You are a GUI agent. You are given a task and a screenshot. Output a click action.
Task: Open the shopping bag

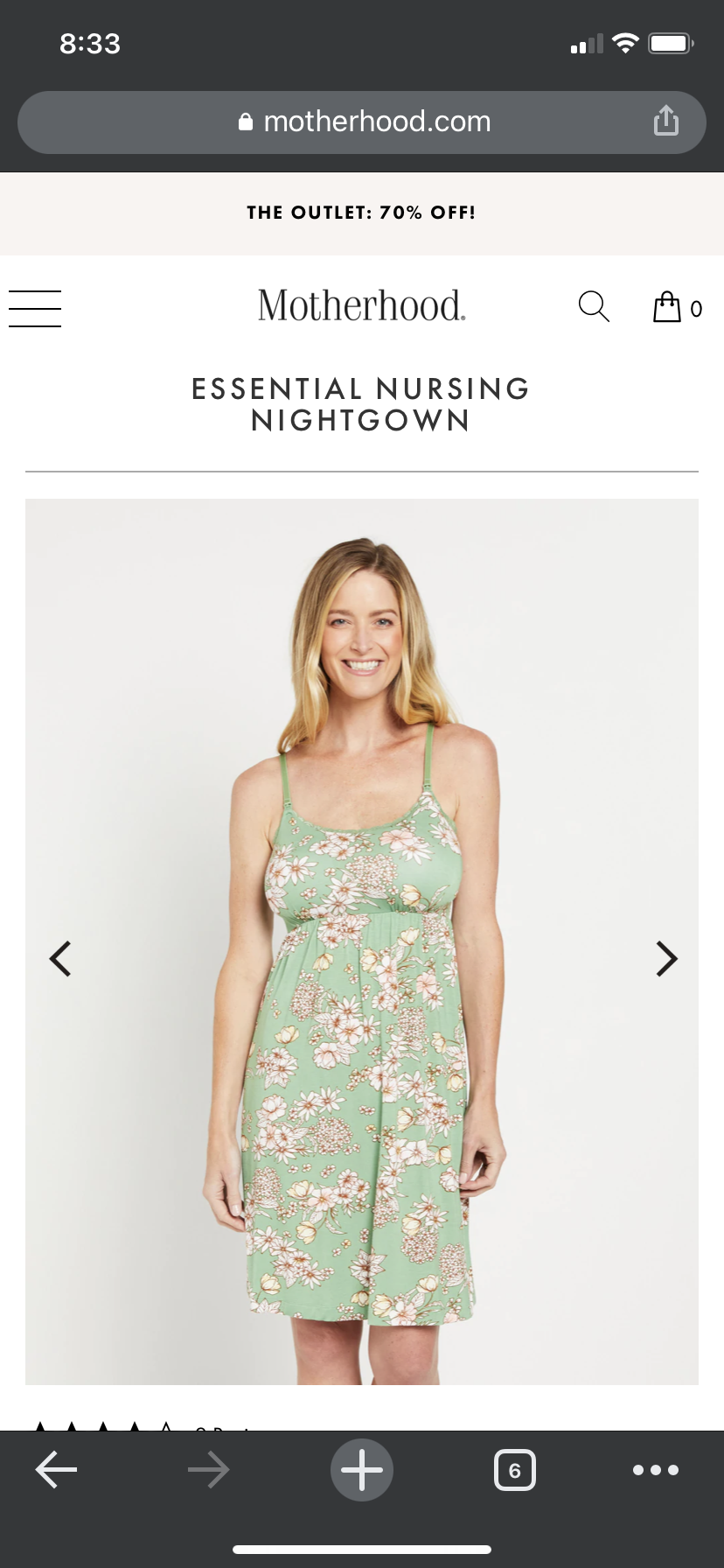click(x=667, y=307)
